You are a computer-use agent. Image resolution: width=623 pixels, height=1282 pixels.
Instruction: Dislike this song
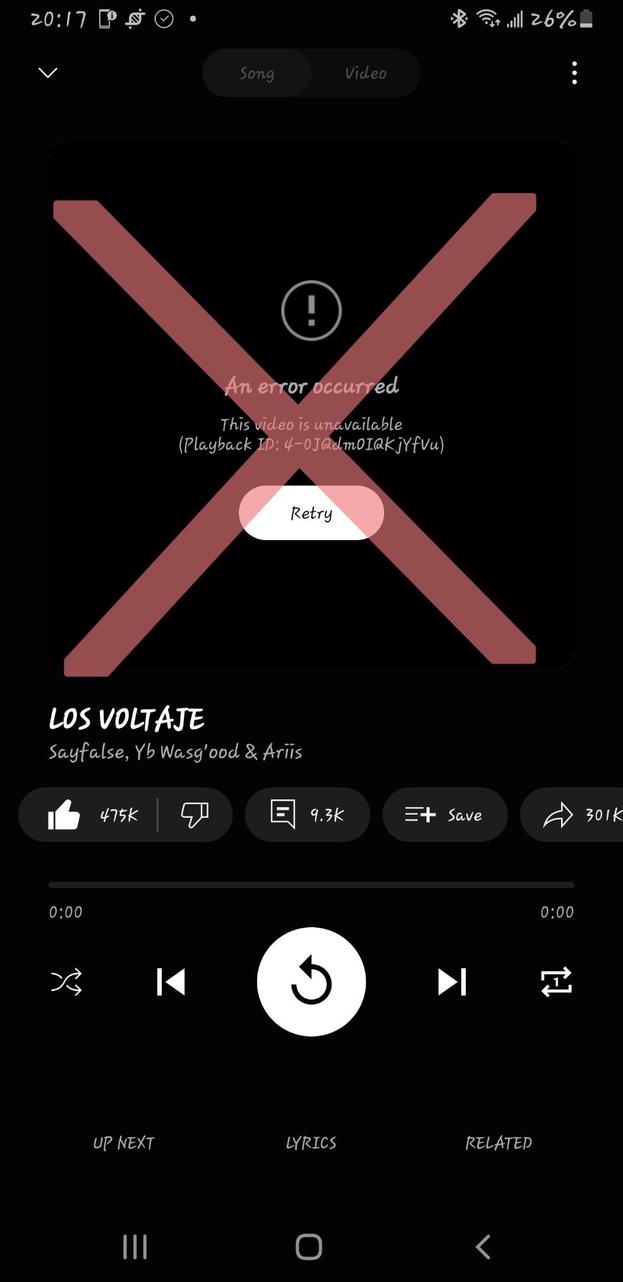click(195, 815)
